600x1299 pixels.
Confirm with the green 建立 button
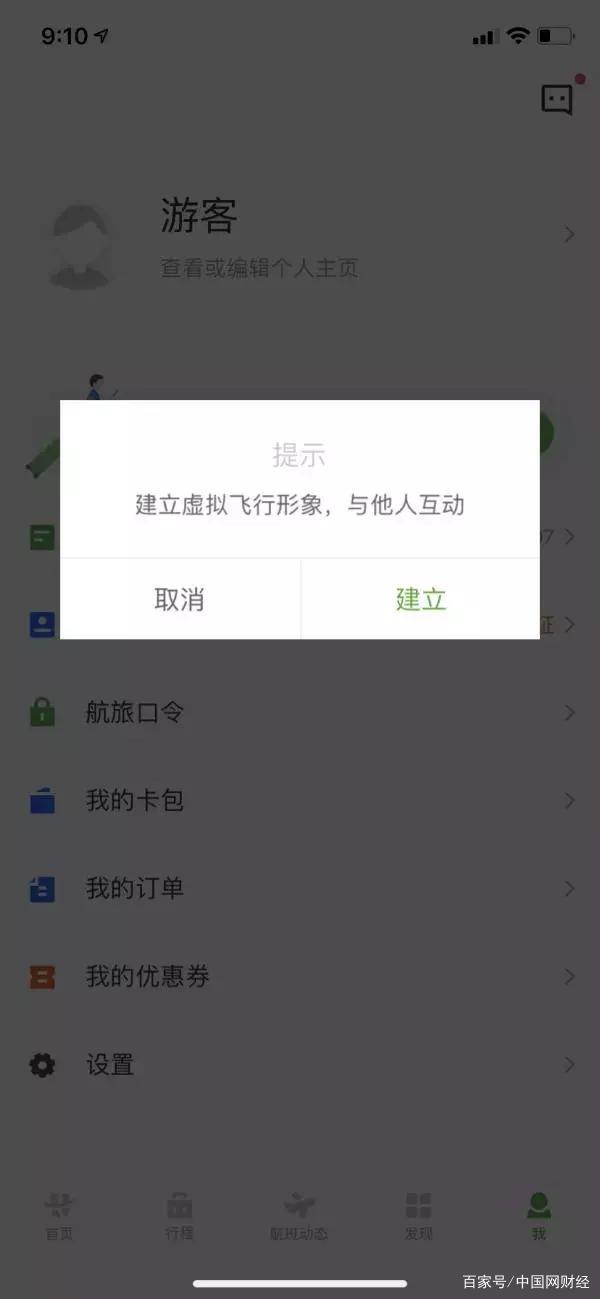tap(421, 599)
